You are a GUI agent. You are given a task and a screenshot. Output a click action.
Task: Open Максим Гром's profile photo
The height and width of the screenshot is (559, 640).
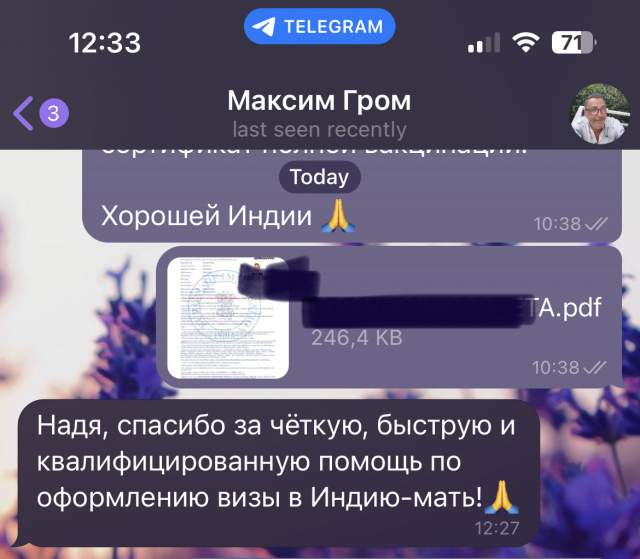tap(598, 114)
